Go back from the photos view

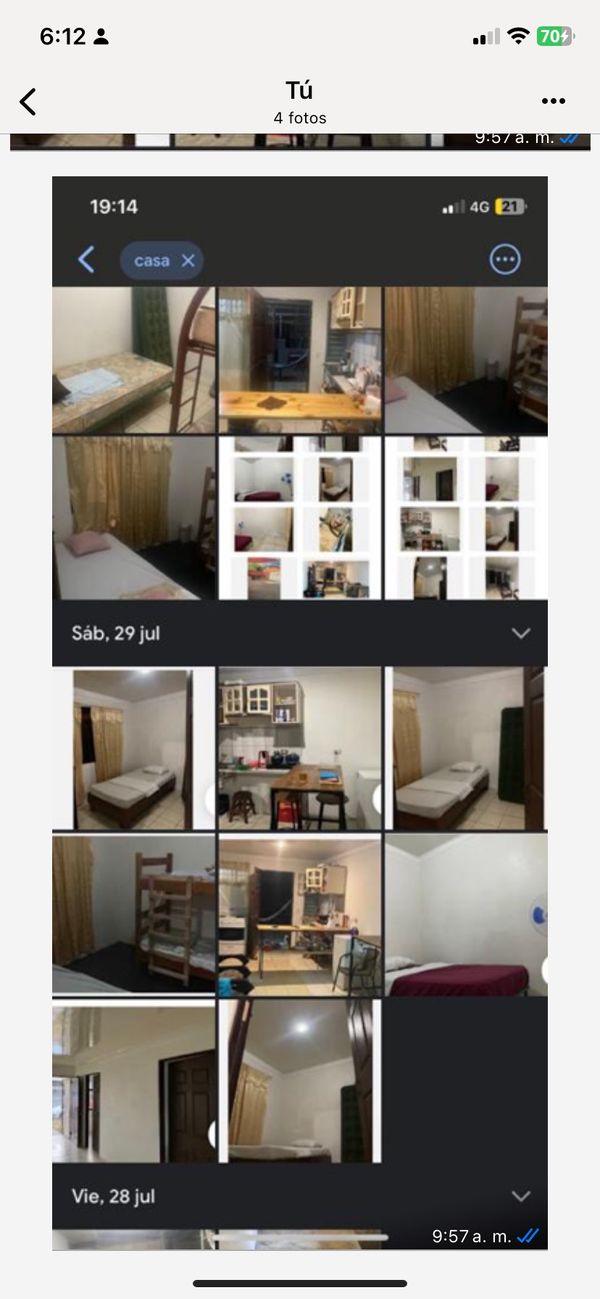(28, 101)
